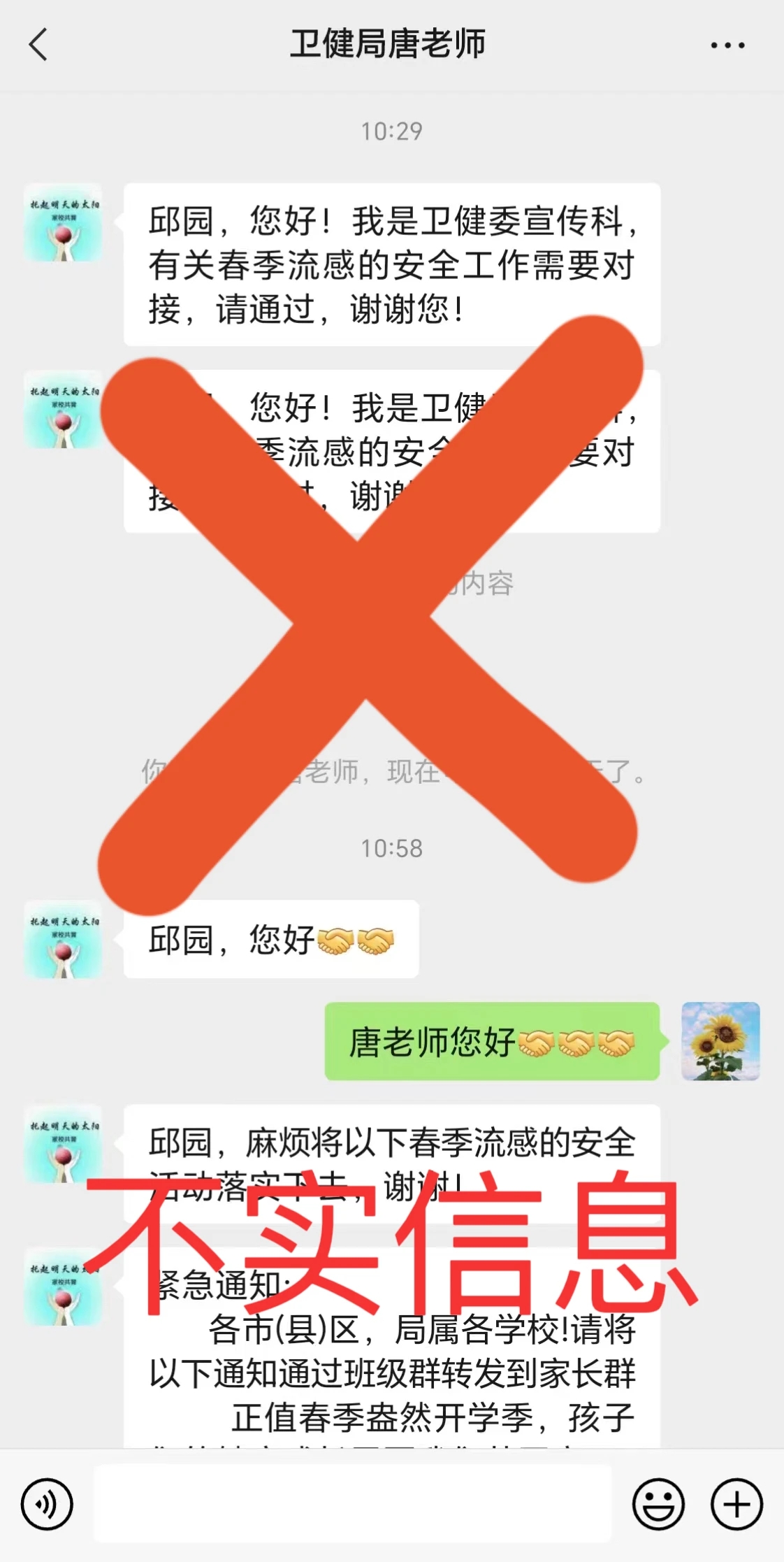This screenshot has width=784, height=1562.
Task: Open the chat's three-dot menu
Action: pos(727,45)
